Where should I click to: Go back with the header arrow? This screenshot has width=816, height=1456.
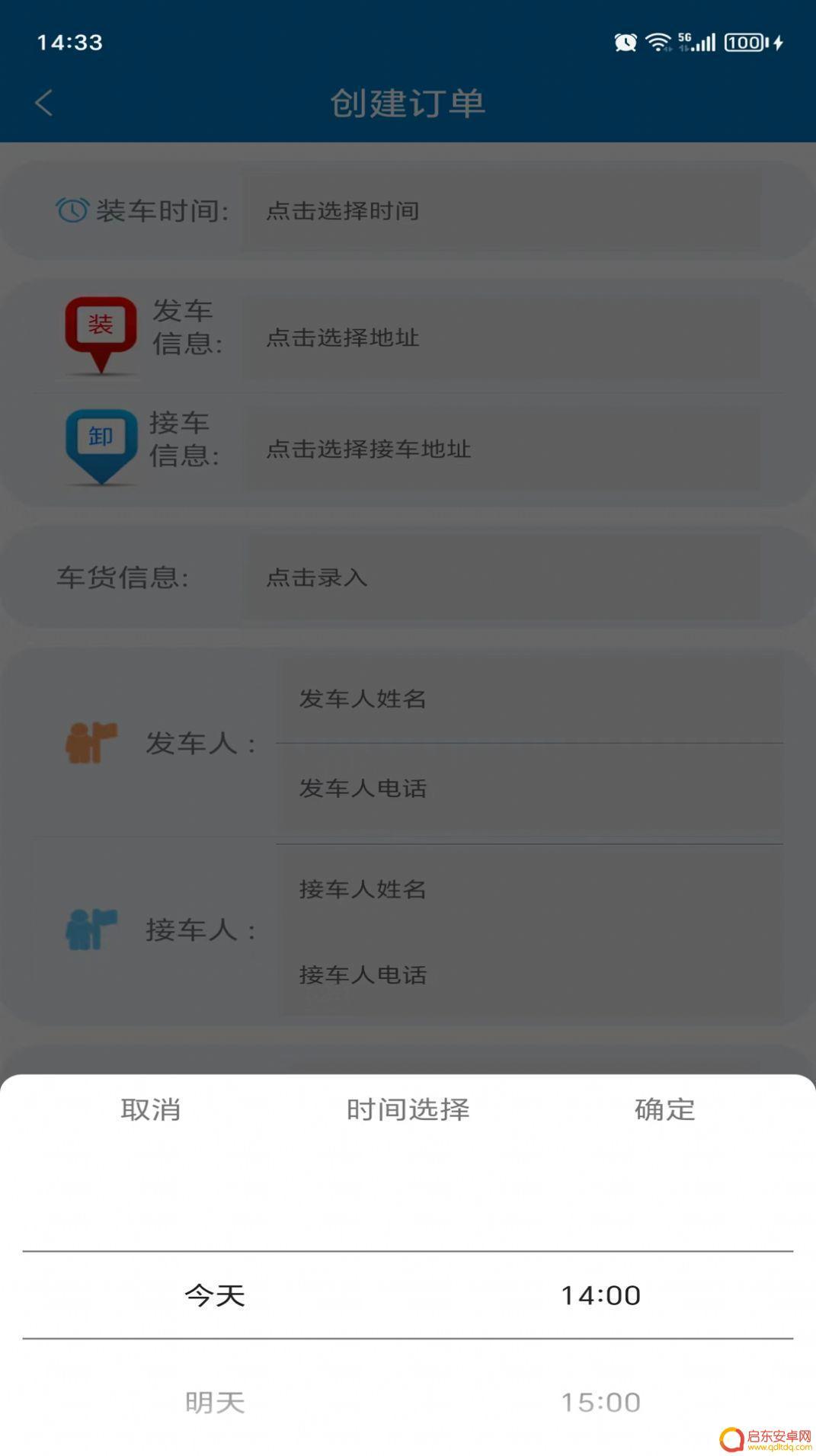coord(43,103)
